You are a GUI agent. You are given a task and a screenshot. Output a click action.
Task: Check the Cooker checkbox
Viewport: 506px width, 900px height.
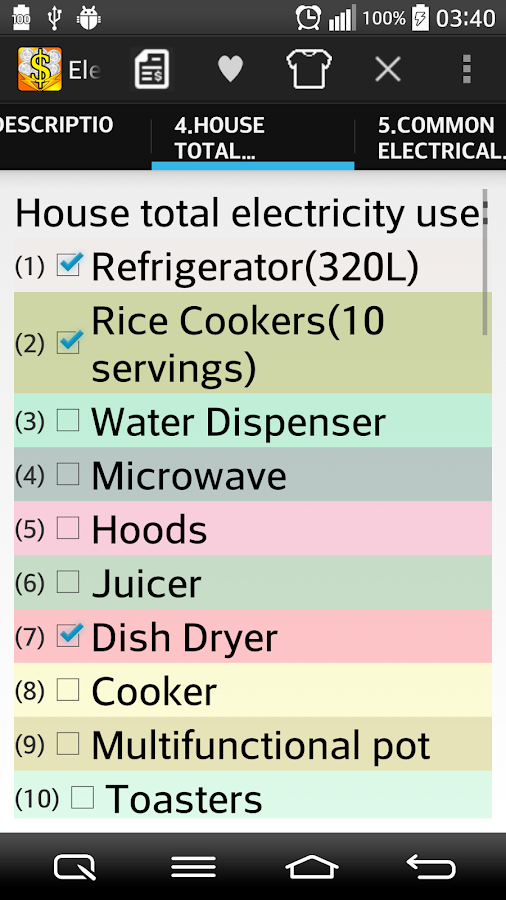[x=68, y=690]
